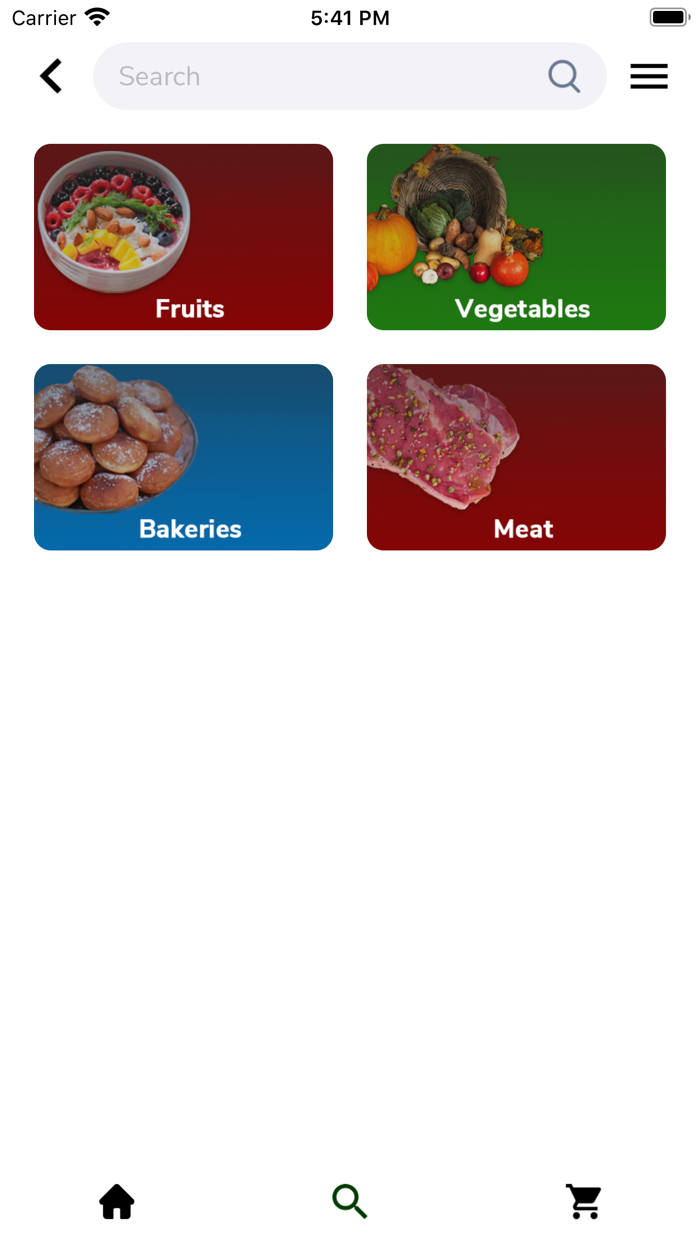This screenshot has width=700, height=1244.
Task: Go back using the arrow icon
Action: click(51, 76)
